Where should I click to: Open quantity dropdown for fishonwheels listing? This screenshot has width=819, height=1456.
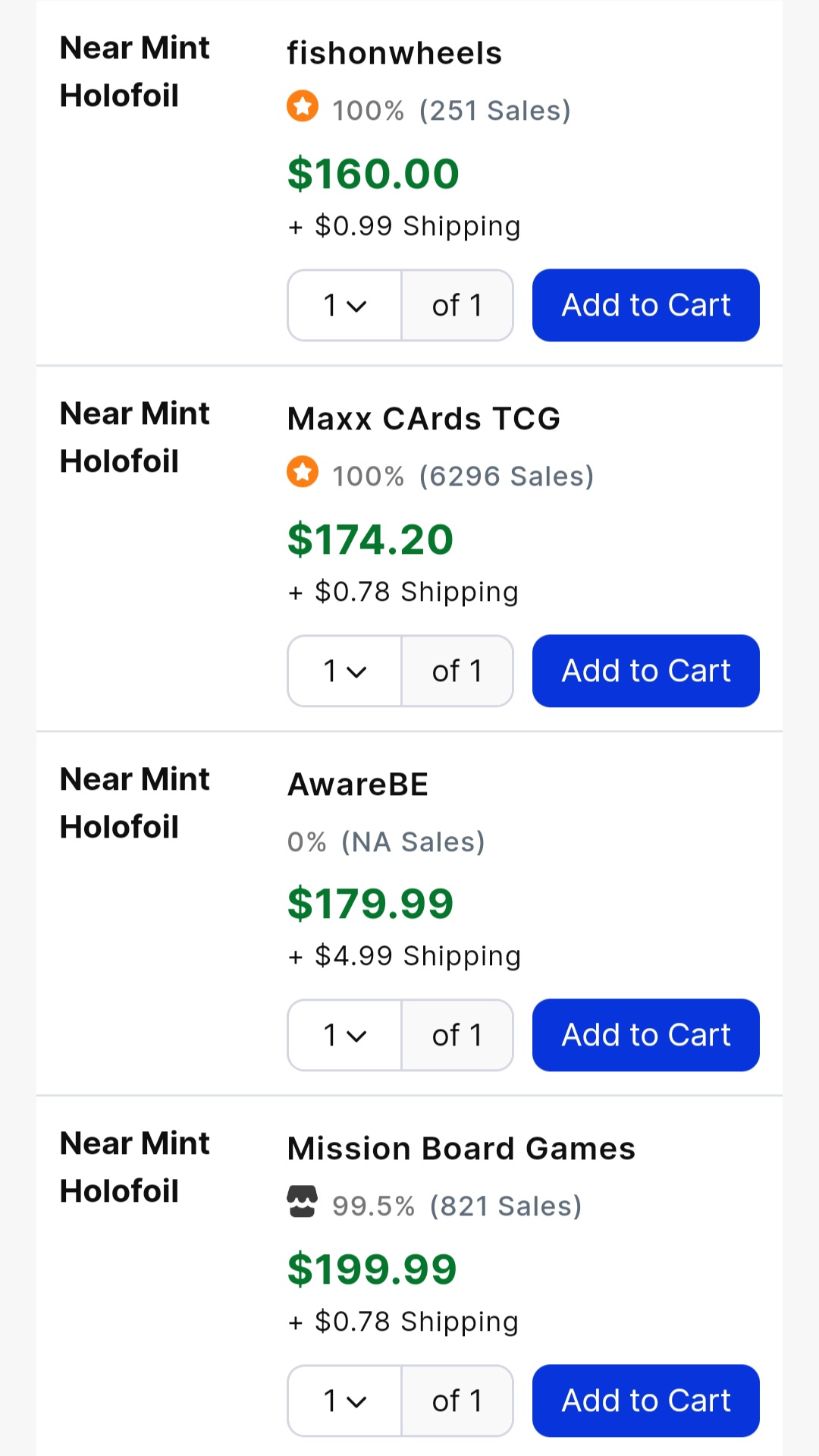[x=345, y=305]
